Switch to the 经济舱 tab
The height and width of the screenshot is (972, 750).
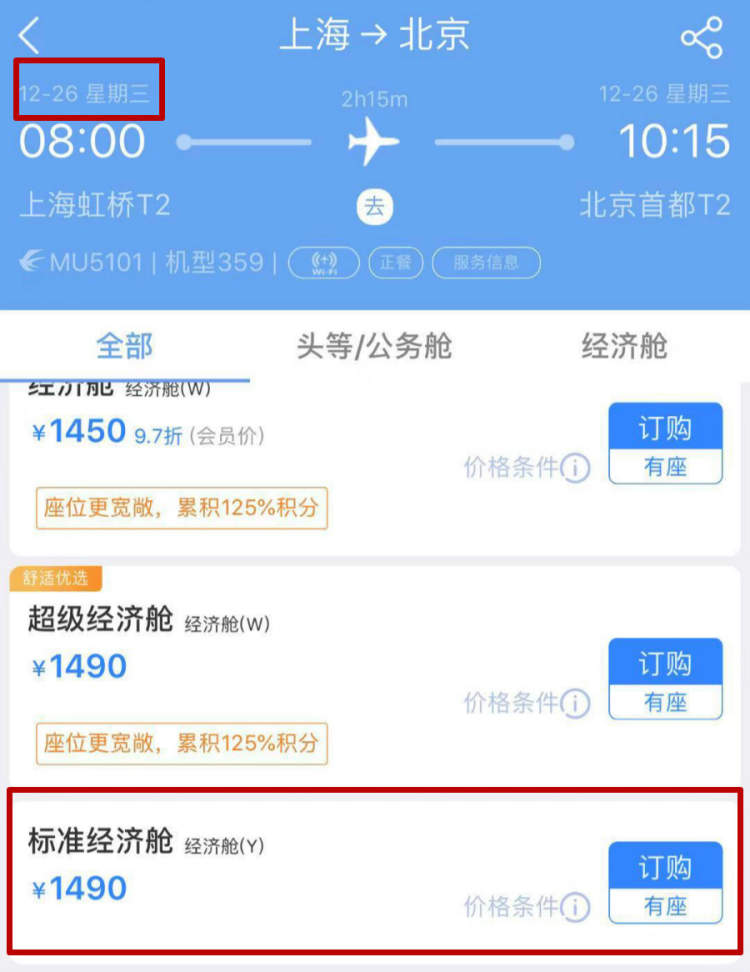(624, 346)
